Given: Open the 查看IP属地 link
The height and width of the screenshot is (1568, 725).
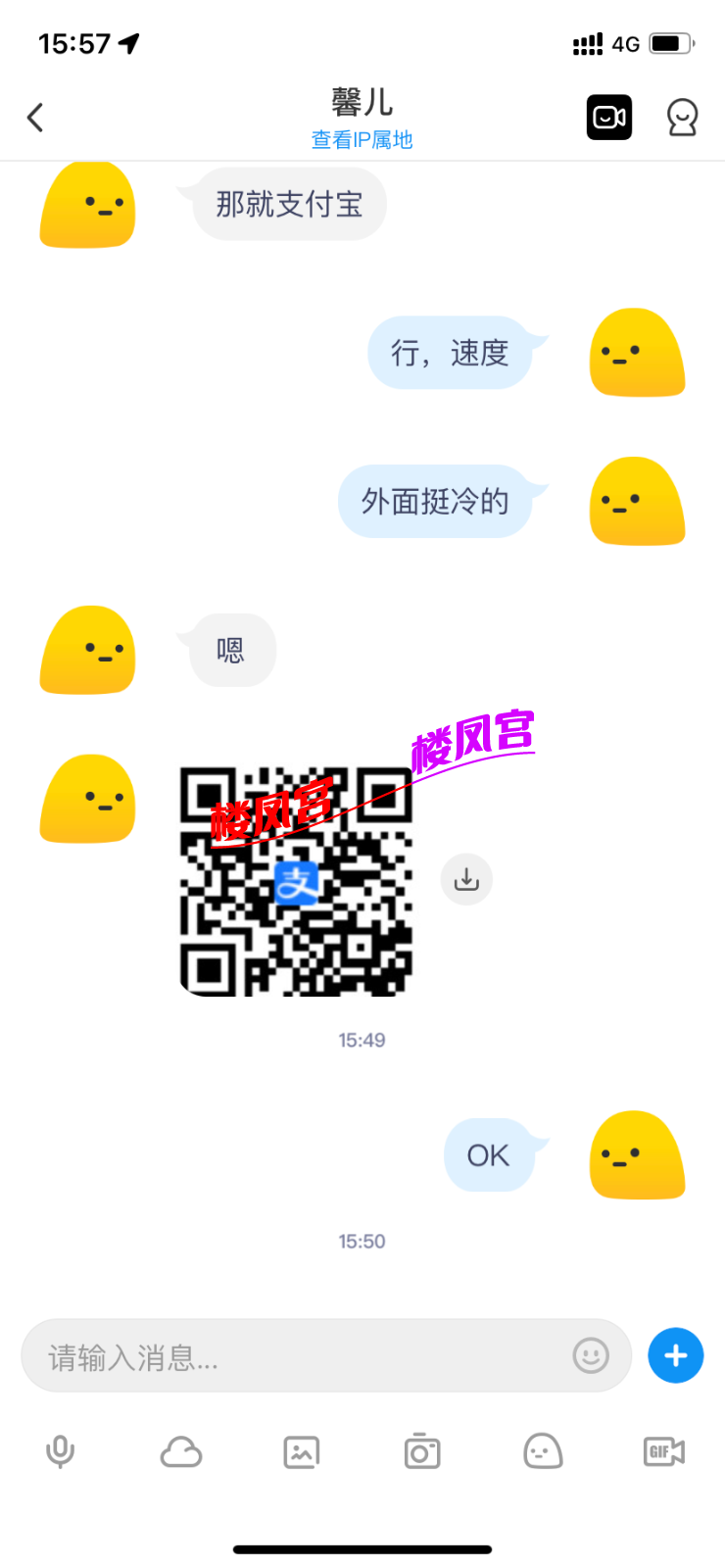Looking at the screenshot, I should click(x=362, y=141).
